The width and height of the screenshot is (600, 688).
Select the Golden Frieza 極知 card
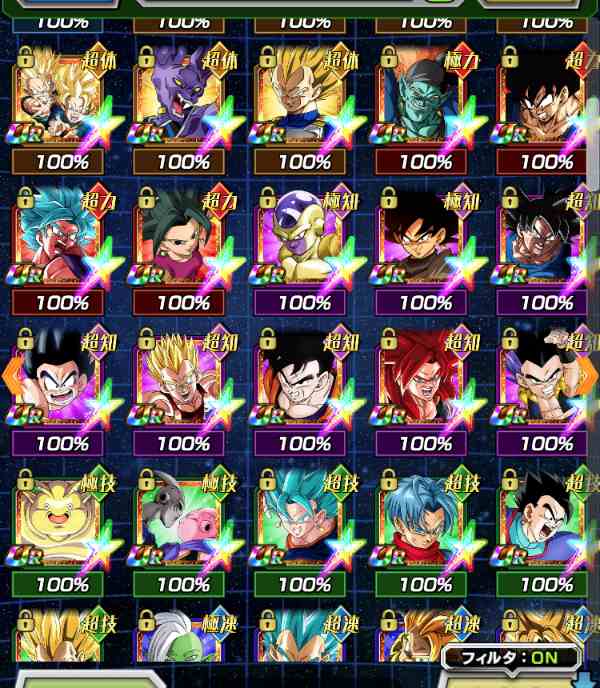pyautogui.click(x=304, y=238)
